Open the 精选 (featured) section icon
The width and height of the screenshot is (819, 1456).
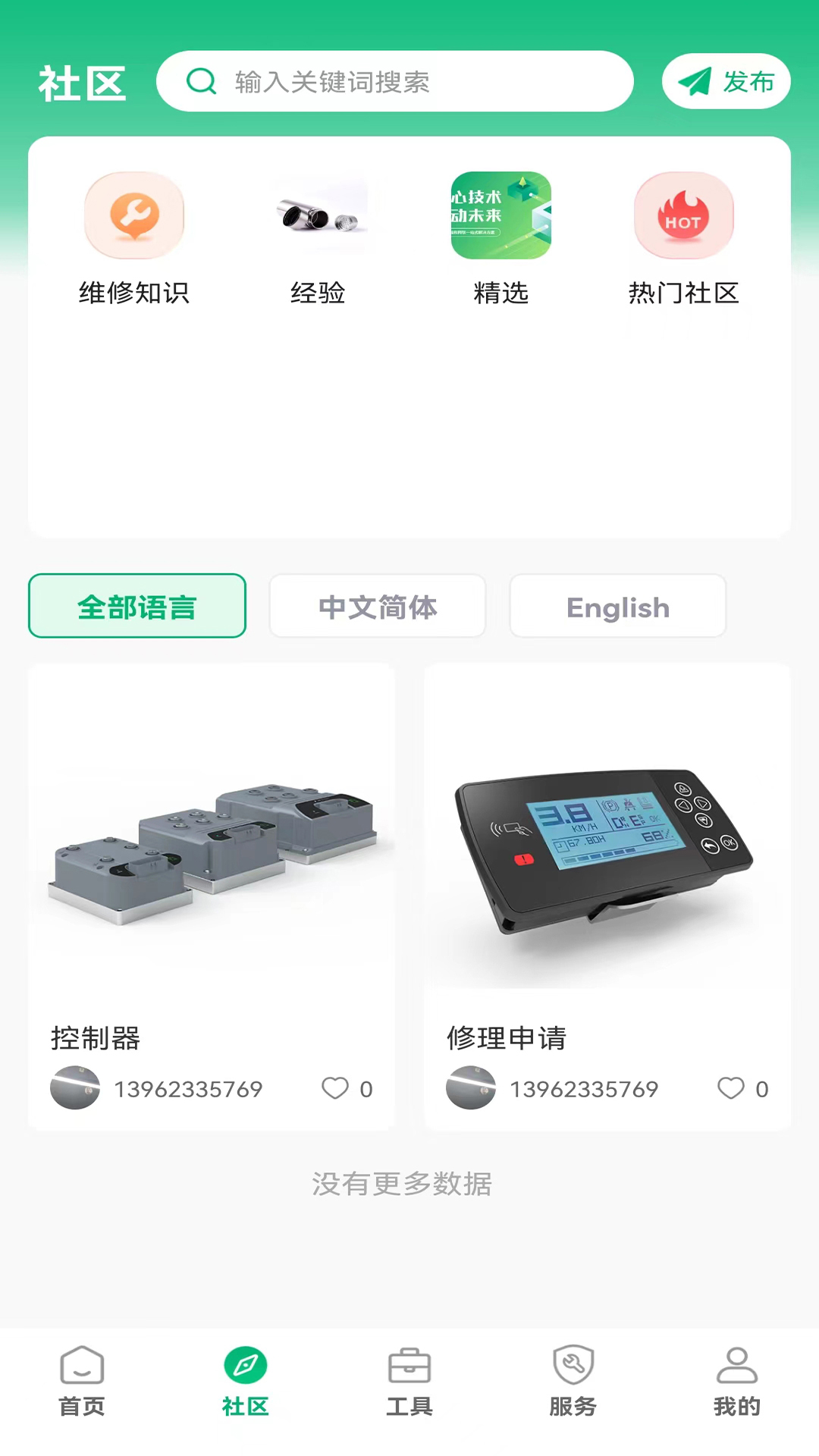[x=500, y=215]
